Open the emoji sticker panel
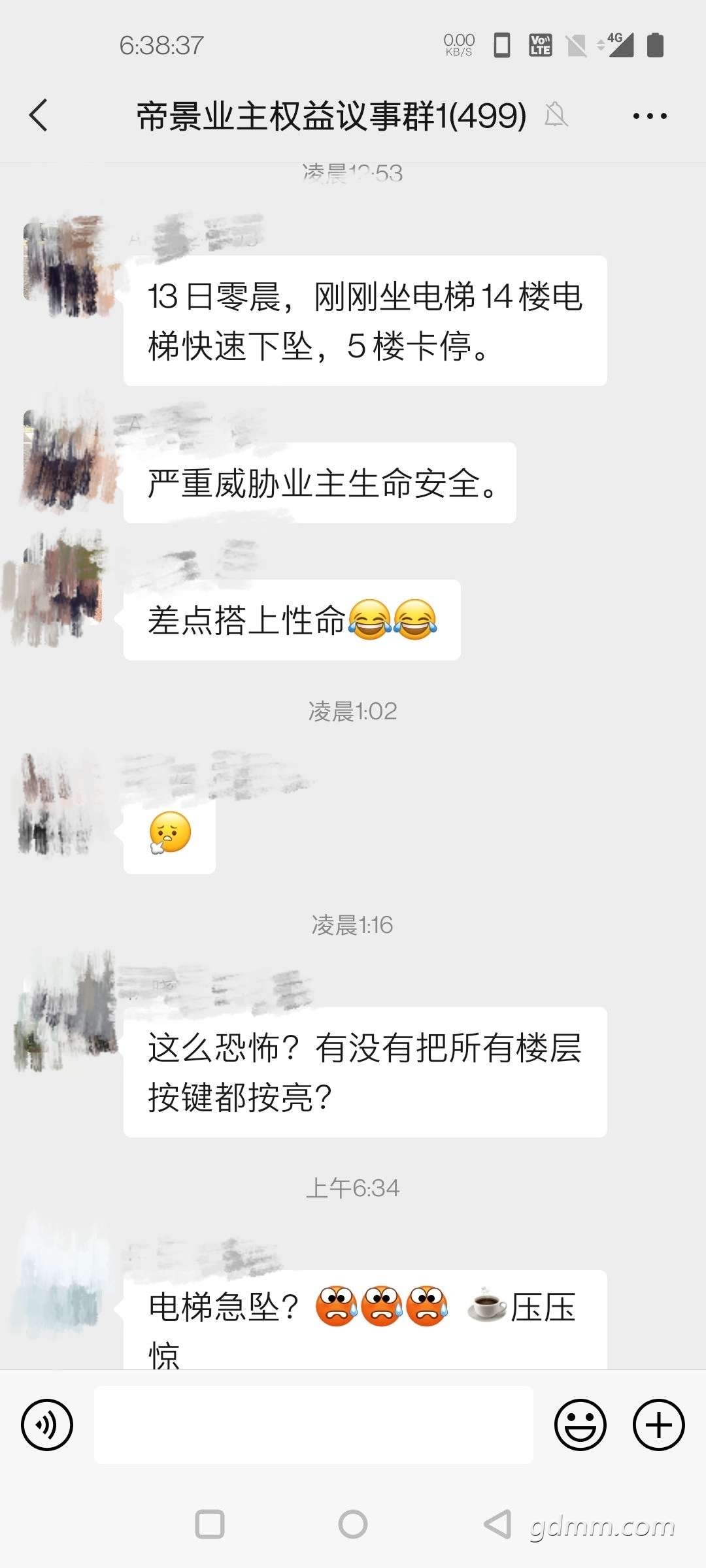 coord(580,1425)
